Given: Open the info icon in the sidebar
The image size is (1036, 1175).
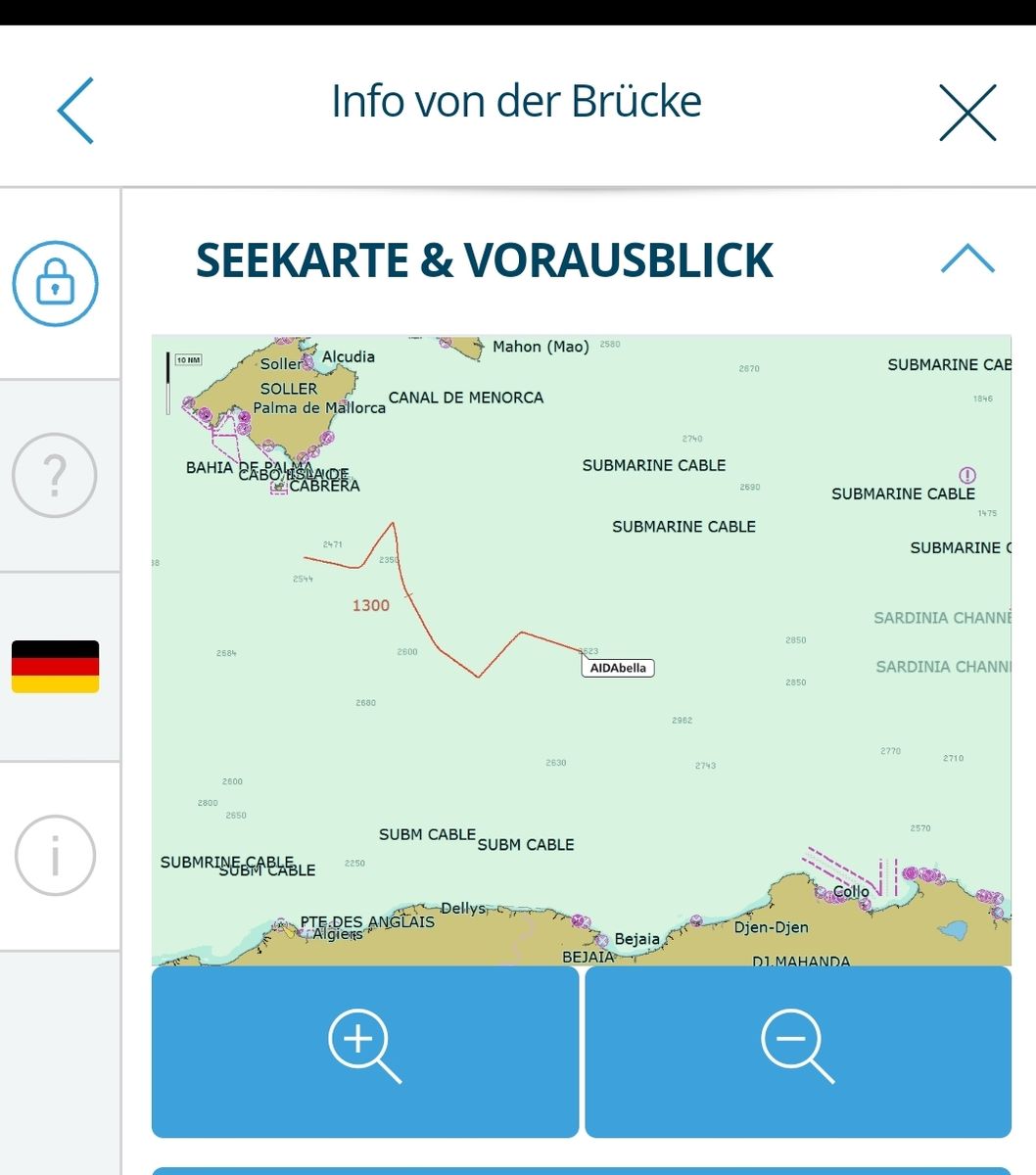Looking at the screenshot, I should tap(55, 856).
